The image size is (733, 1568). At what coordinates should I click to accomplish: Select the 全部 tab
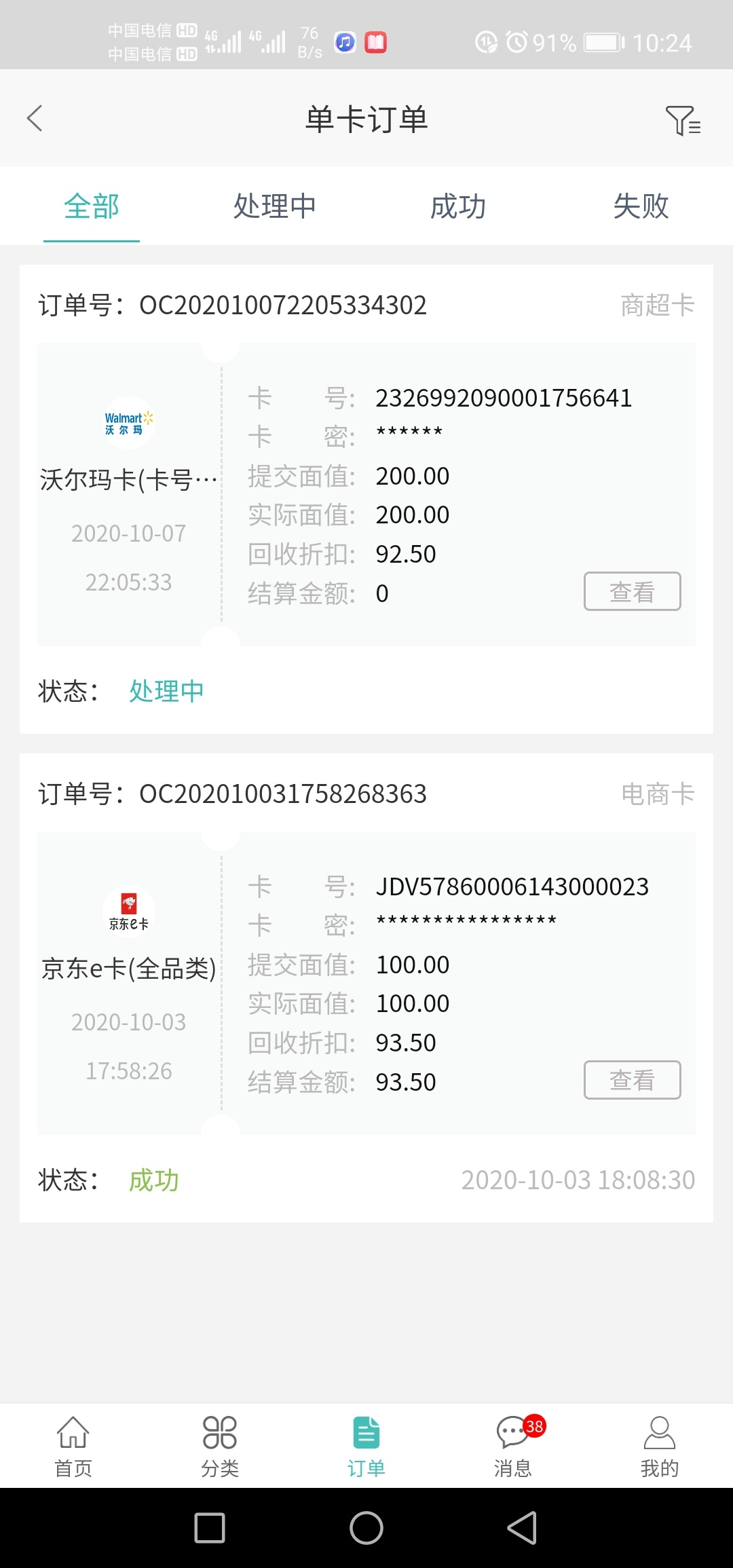(x=92, y=206)
